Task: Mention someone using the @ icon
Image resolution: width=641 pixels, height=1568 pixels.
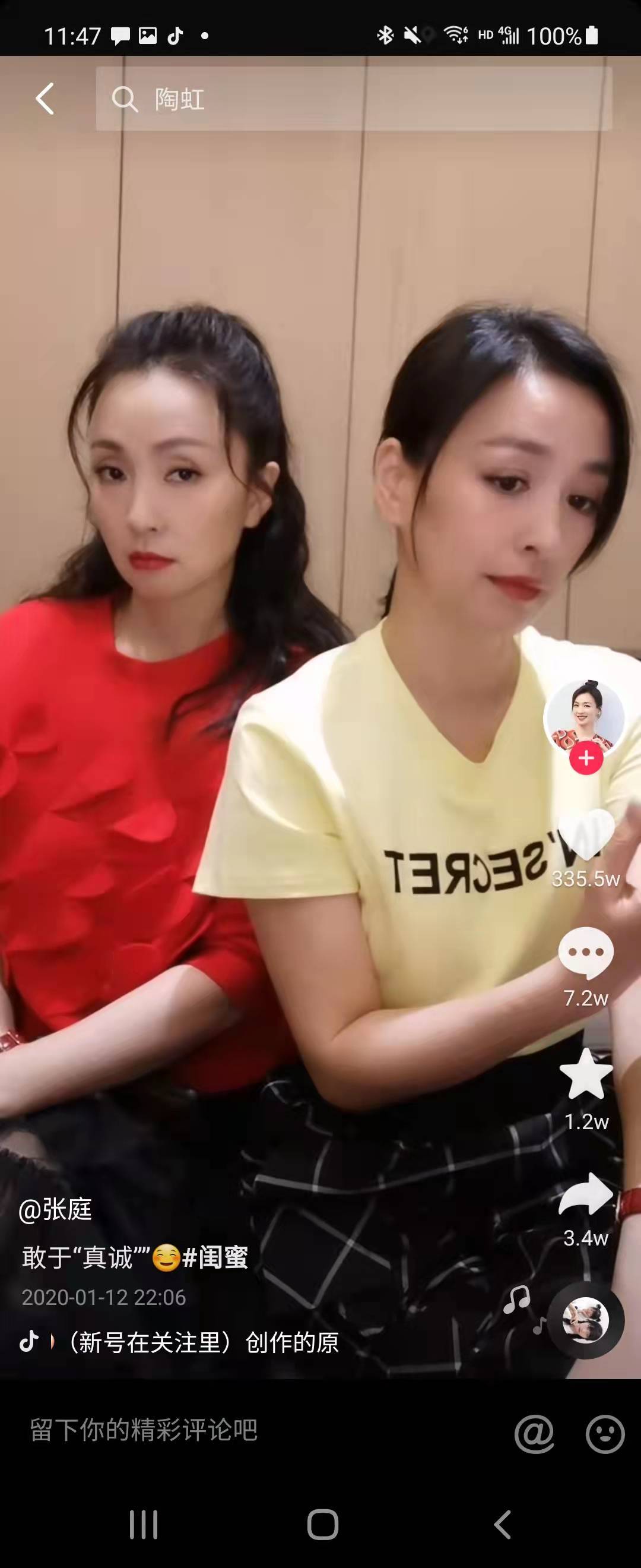Action: tap(534, 1434)
